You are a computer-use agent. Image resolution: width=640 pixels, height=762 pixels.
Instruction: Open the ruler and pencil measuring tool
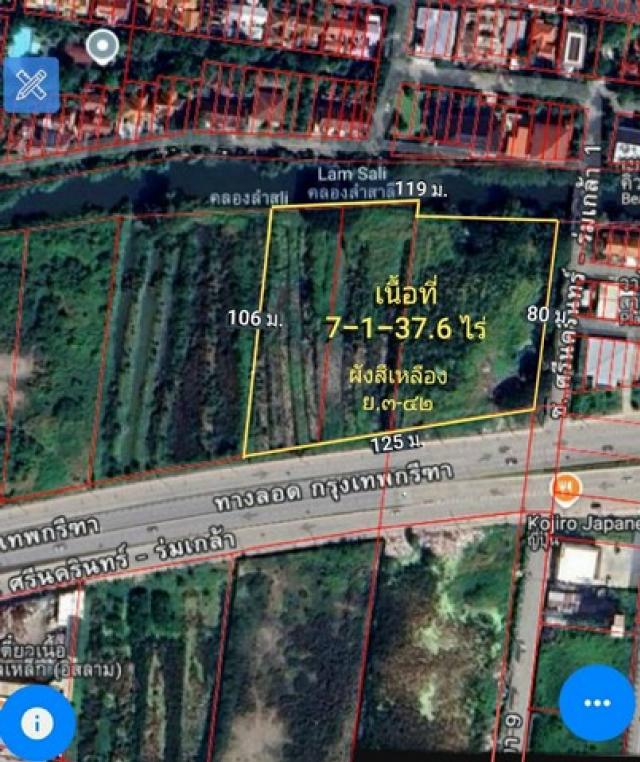click(31, 85)
